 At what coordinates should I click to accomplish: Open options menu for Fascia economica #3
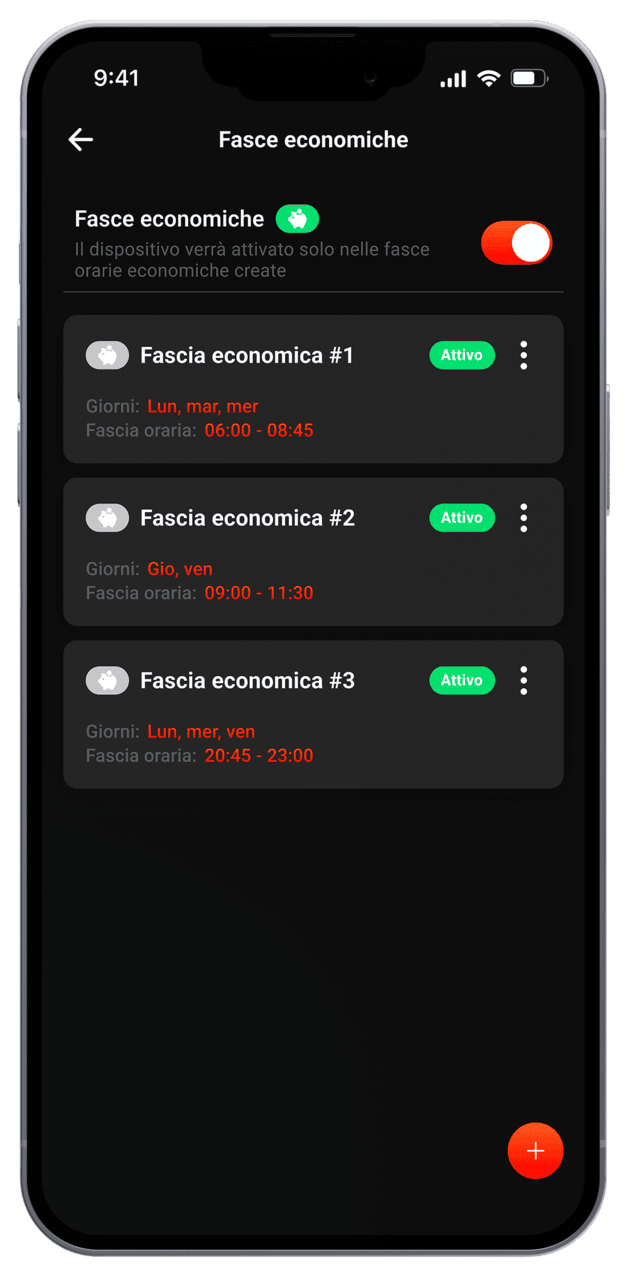pos(523,681)
